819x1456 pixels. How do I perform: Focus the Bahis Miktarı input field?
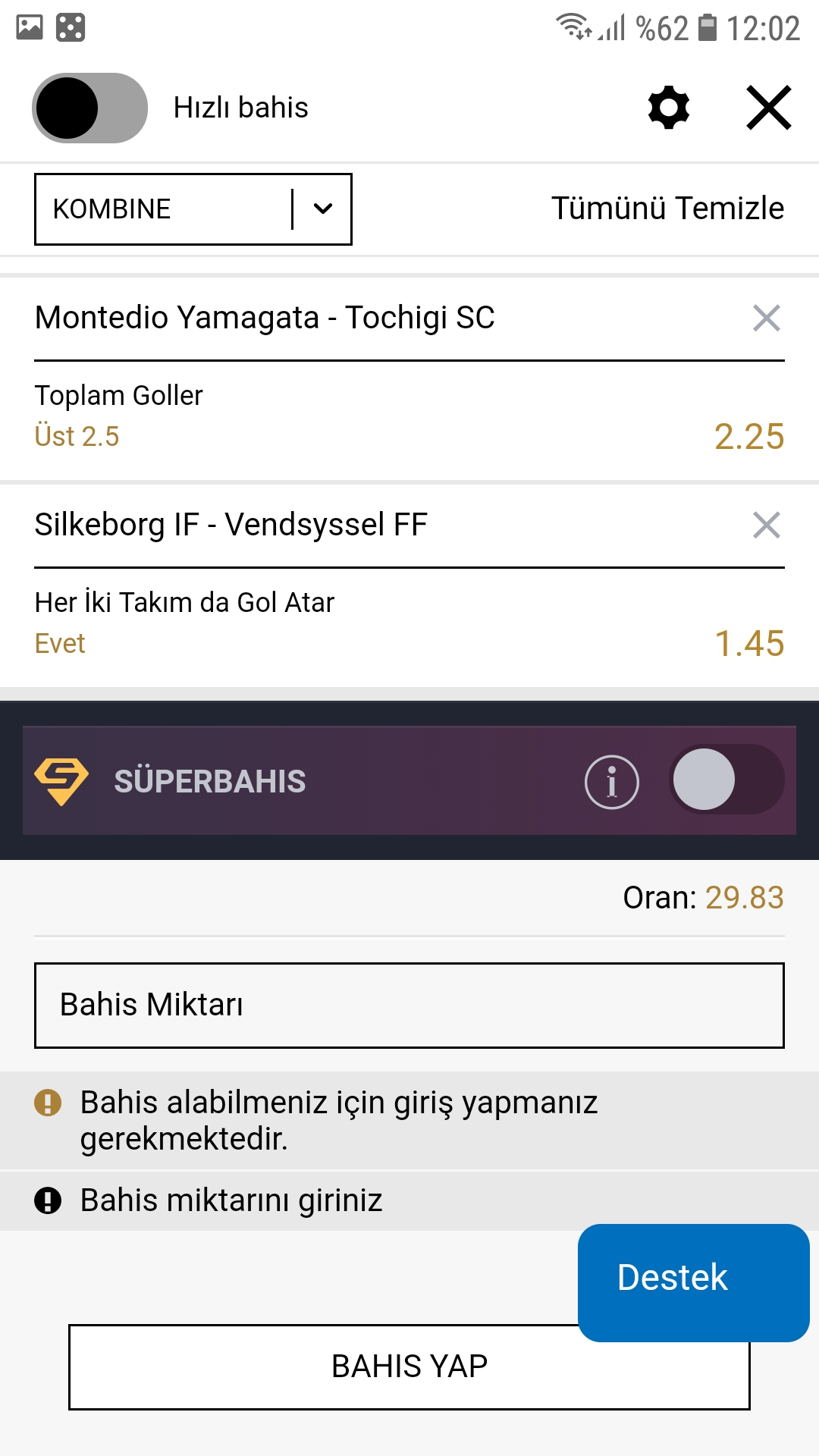409,1006
